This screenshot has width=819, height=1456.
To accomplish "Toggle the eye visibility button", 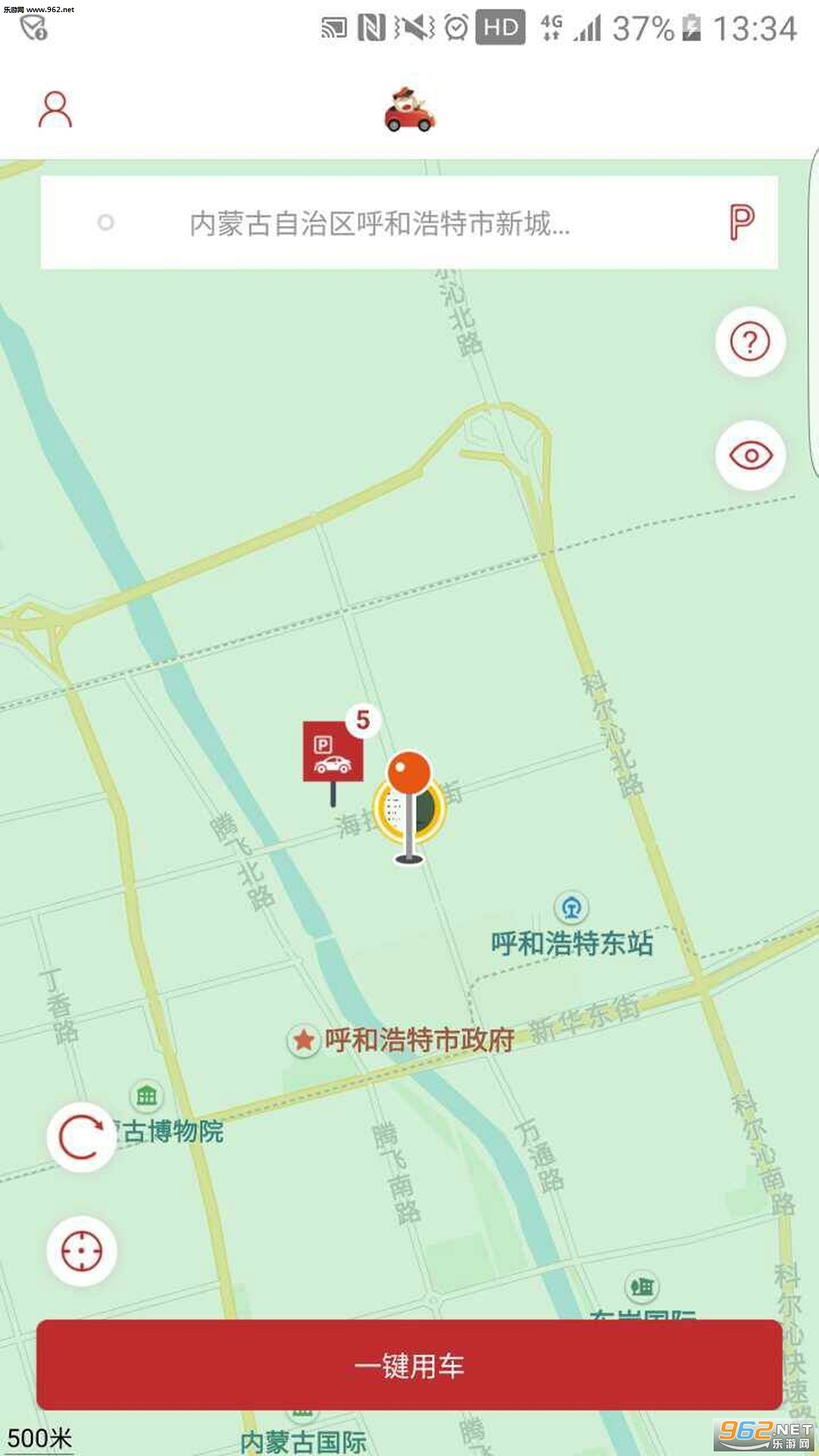I will [750, 456].
